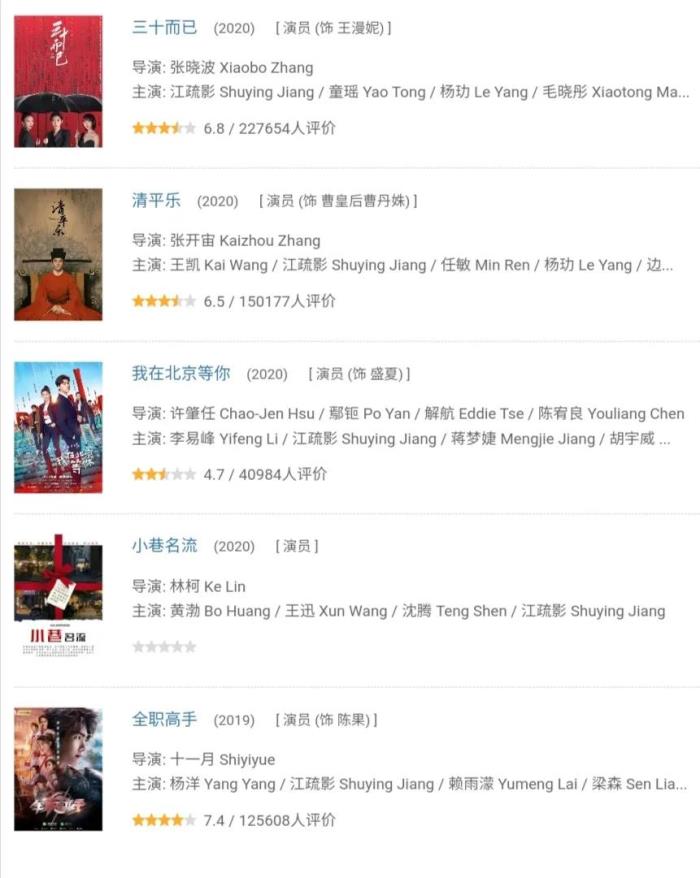Open the 三十而已 title link

tap(164, 27)
